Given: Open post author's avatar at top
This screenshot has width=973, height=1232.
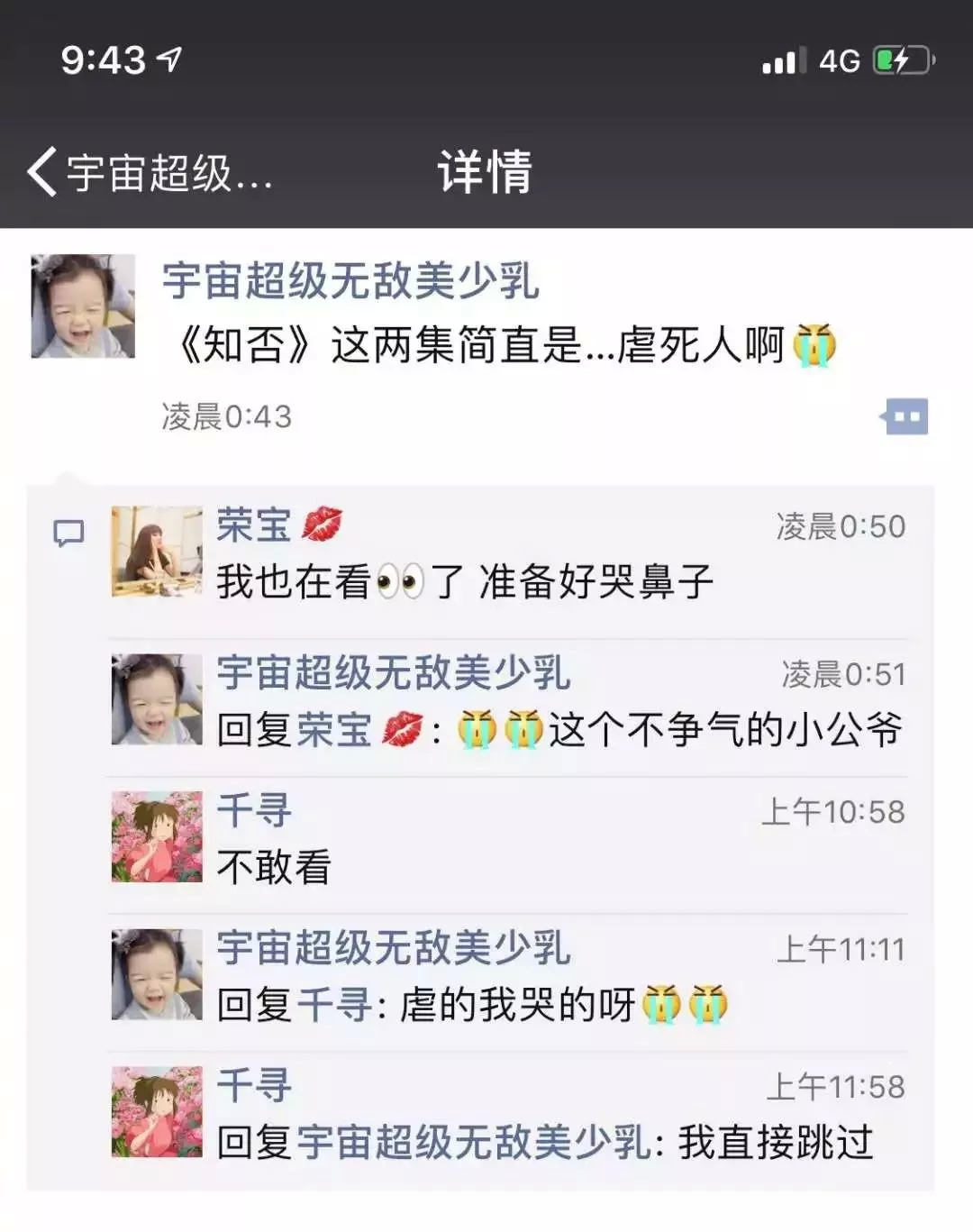Looking at the screenshot, I should coord(83,306).
